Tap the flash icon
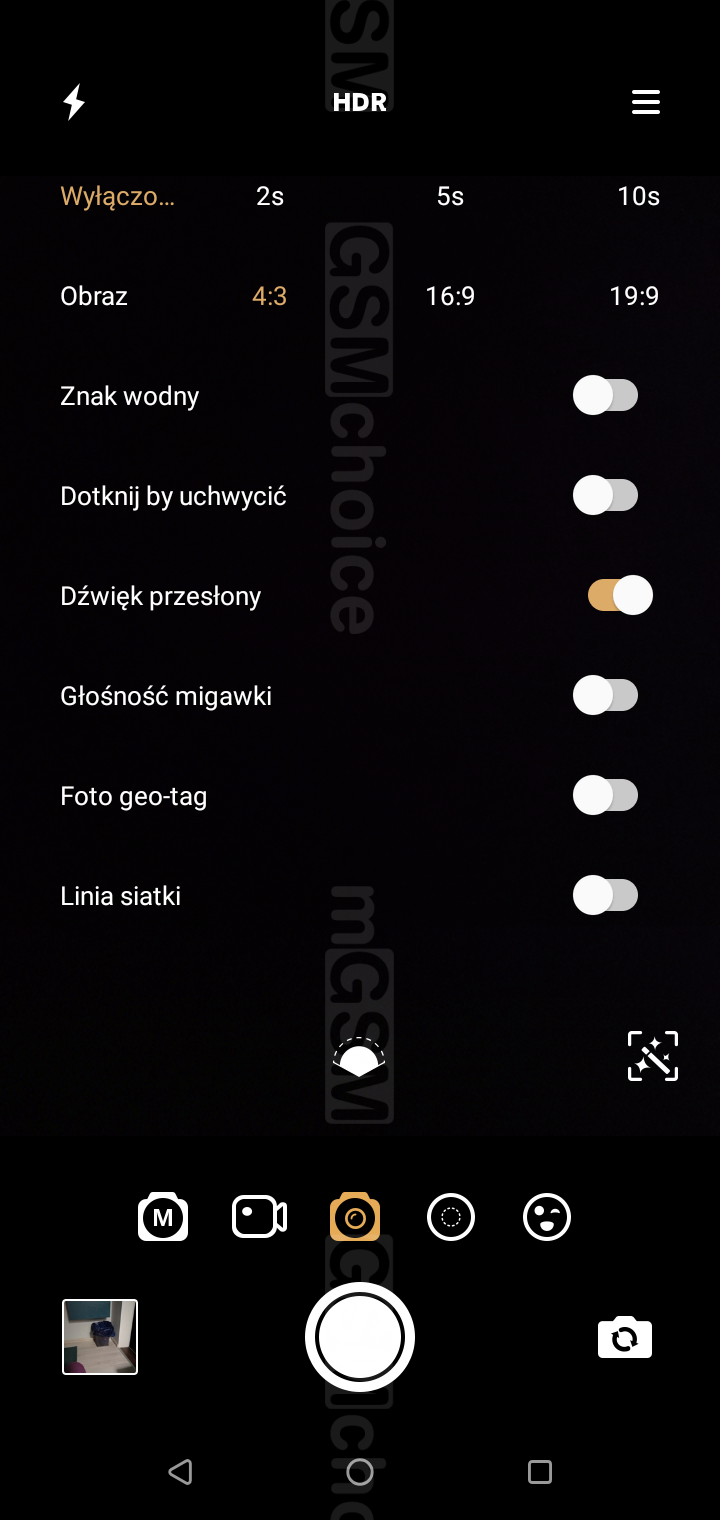This screenshot has height=1520, width=720. point(74,102)
